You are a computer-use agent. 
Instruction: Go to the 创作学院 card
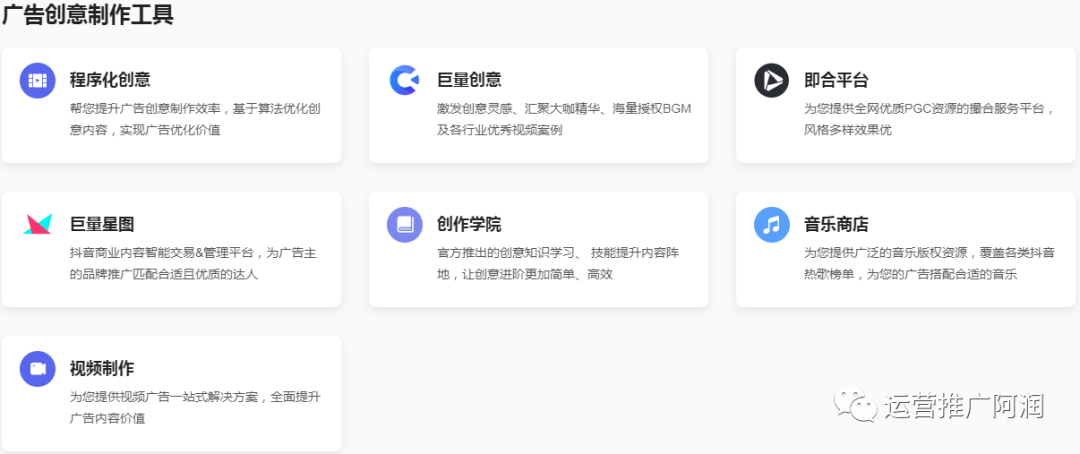click(539, 249)
